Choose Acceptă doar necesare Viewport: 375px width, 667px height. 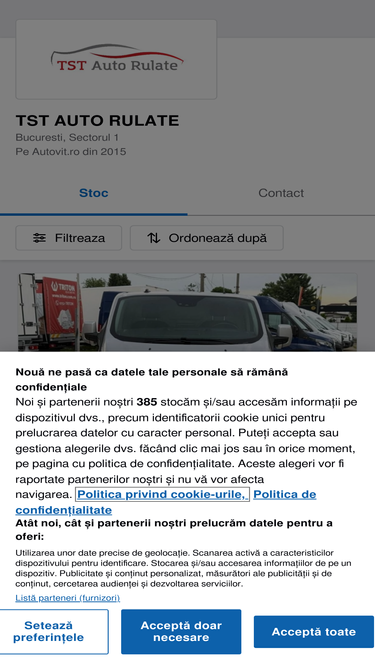tap(181, 632)
